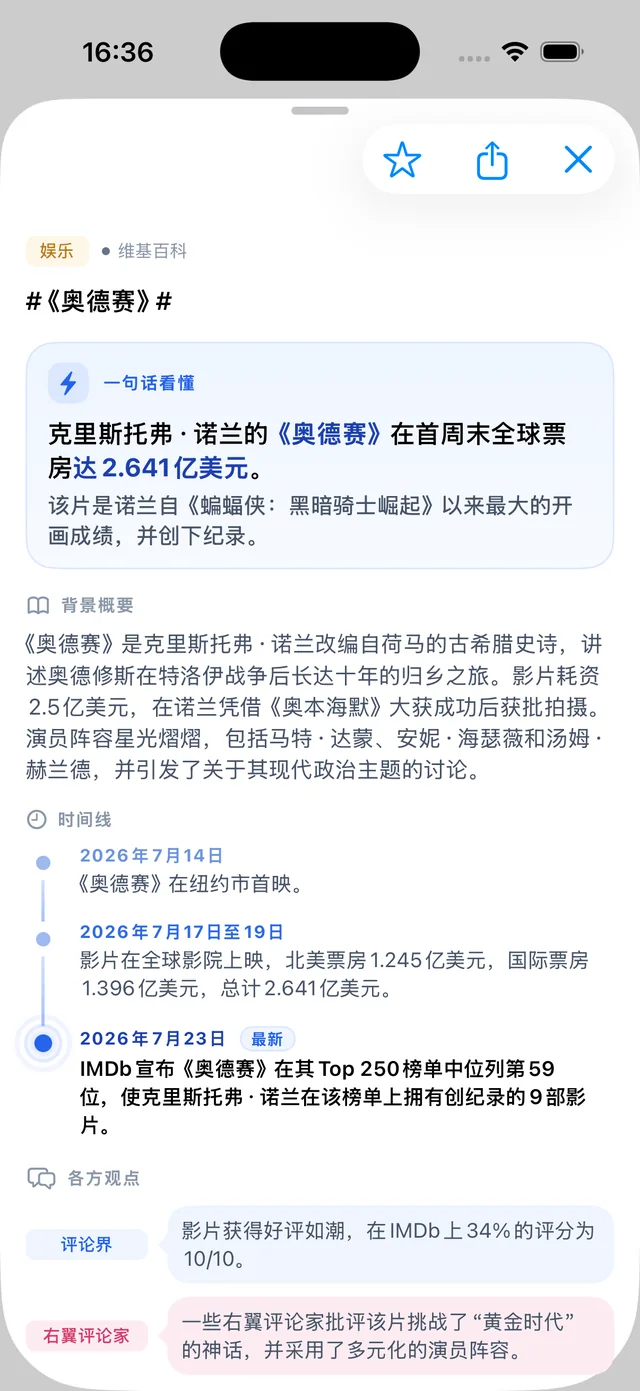Close the article sheet
The width and height of the screenshot is (640, 1391).
(578, 160)
